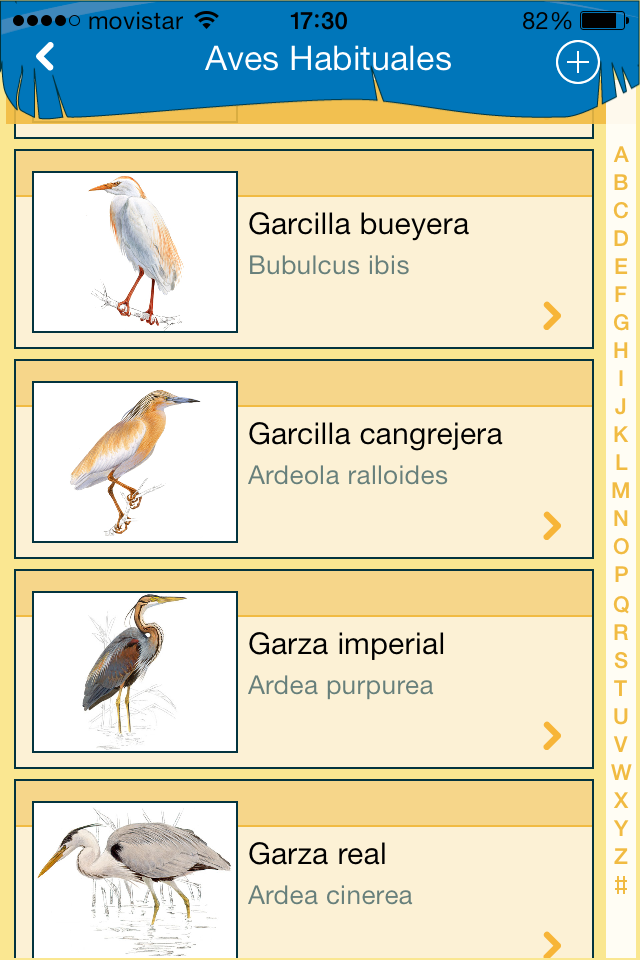This screenshot has width=640, height=960.
Task: Jump to letter T in index
Action: [621, 688]
